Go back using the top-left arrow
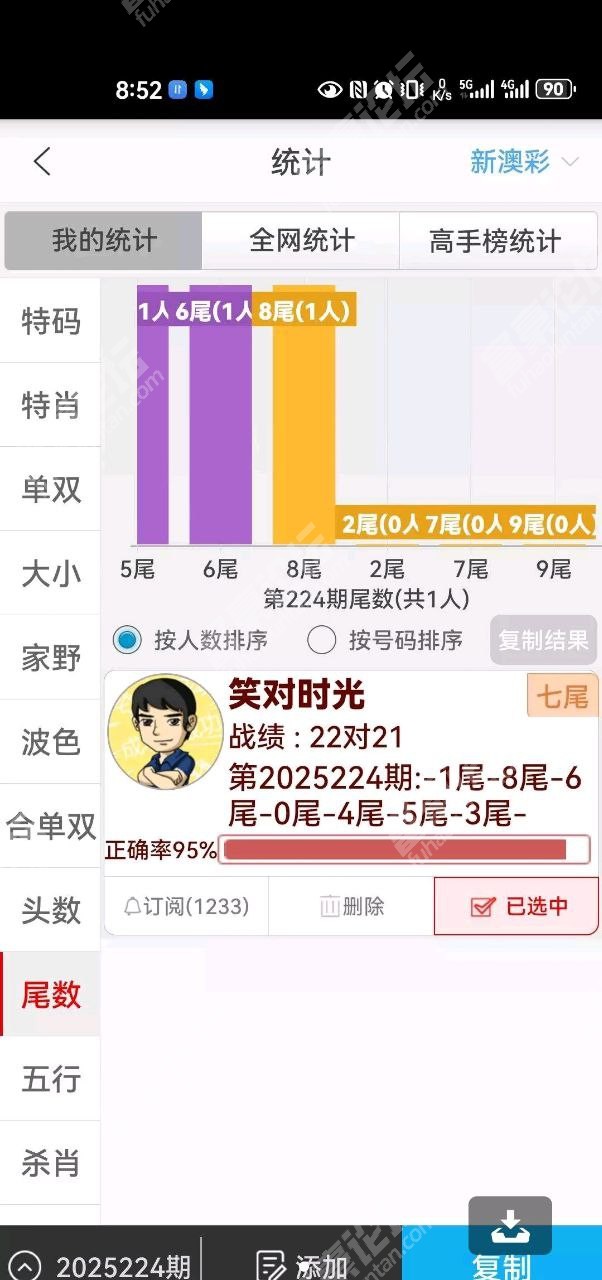This screenshot has height=1280, width=602. (x=42, y=162)
